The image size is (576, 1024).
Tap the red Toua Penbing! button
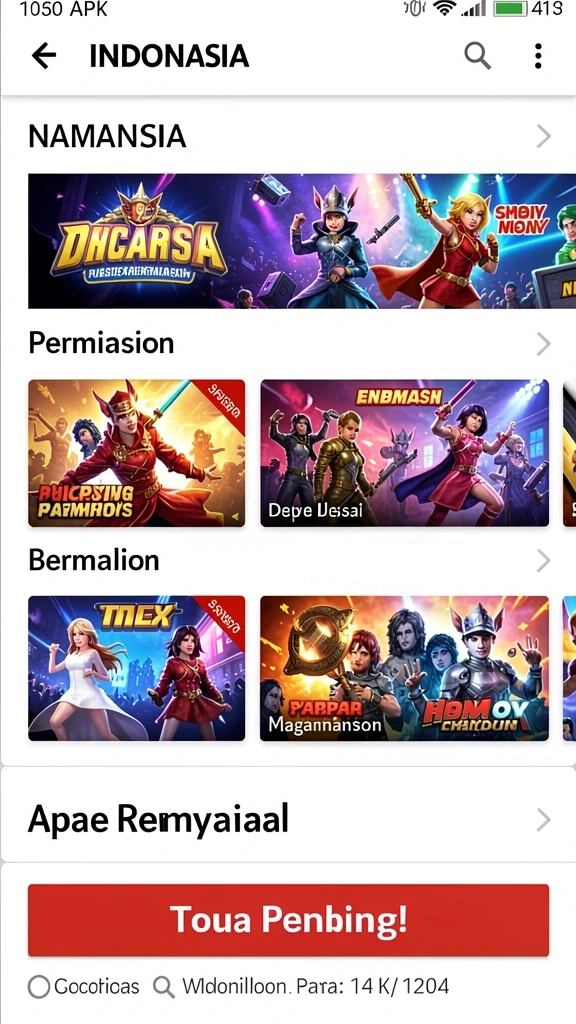(288, 920)
